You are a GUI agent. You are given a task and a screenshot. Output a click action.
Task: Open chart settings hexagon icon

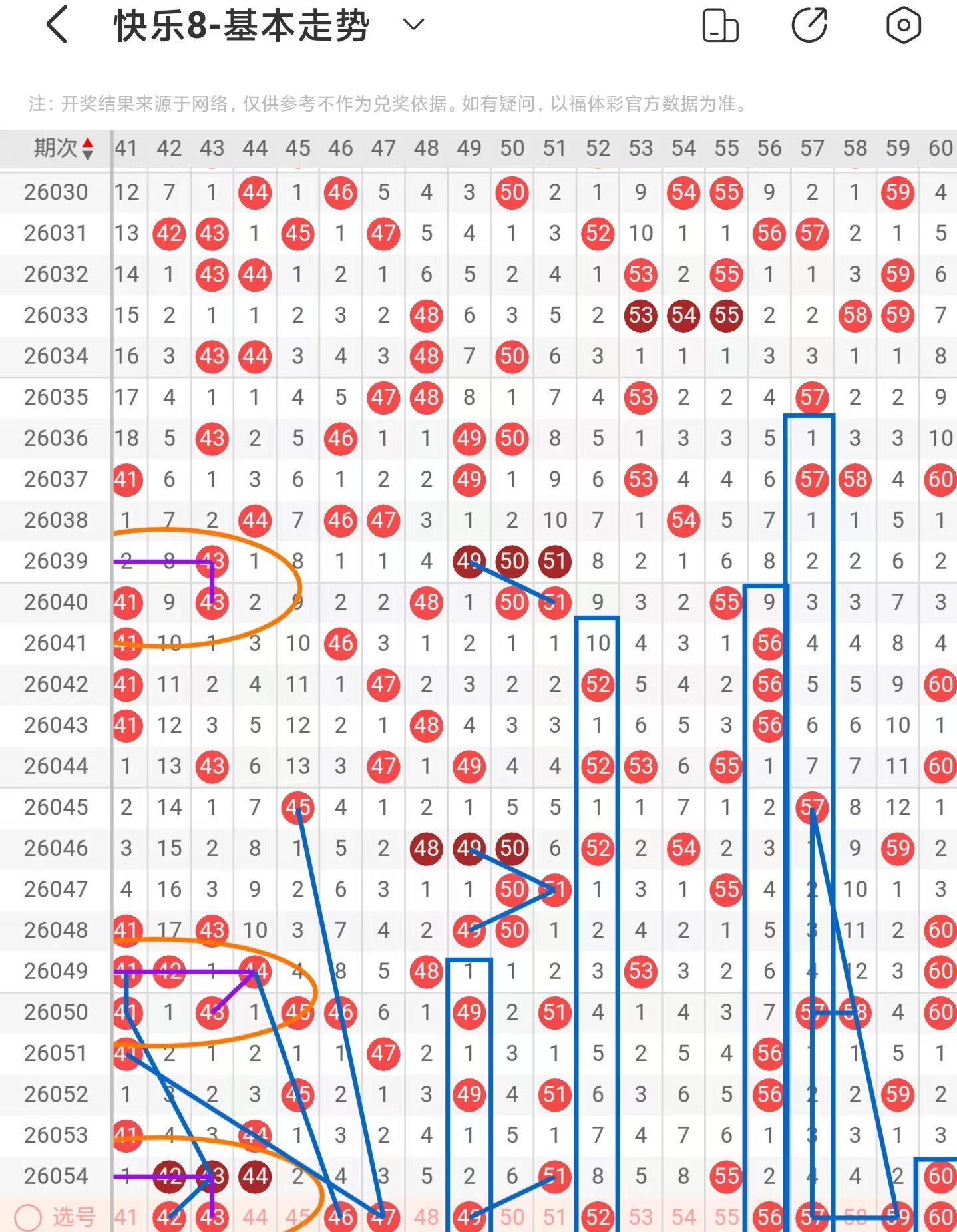[903, 25]
